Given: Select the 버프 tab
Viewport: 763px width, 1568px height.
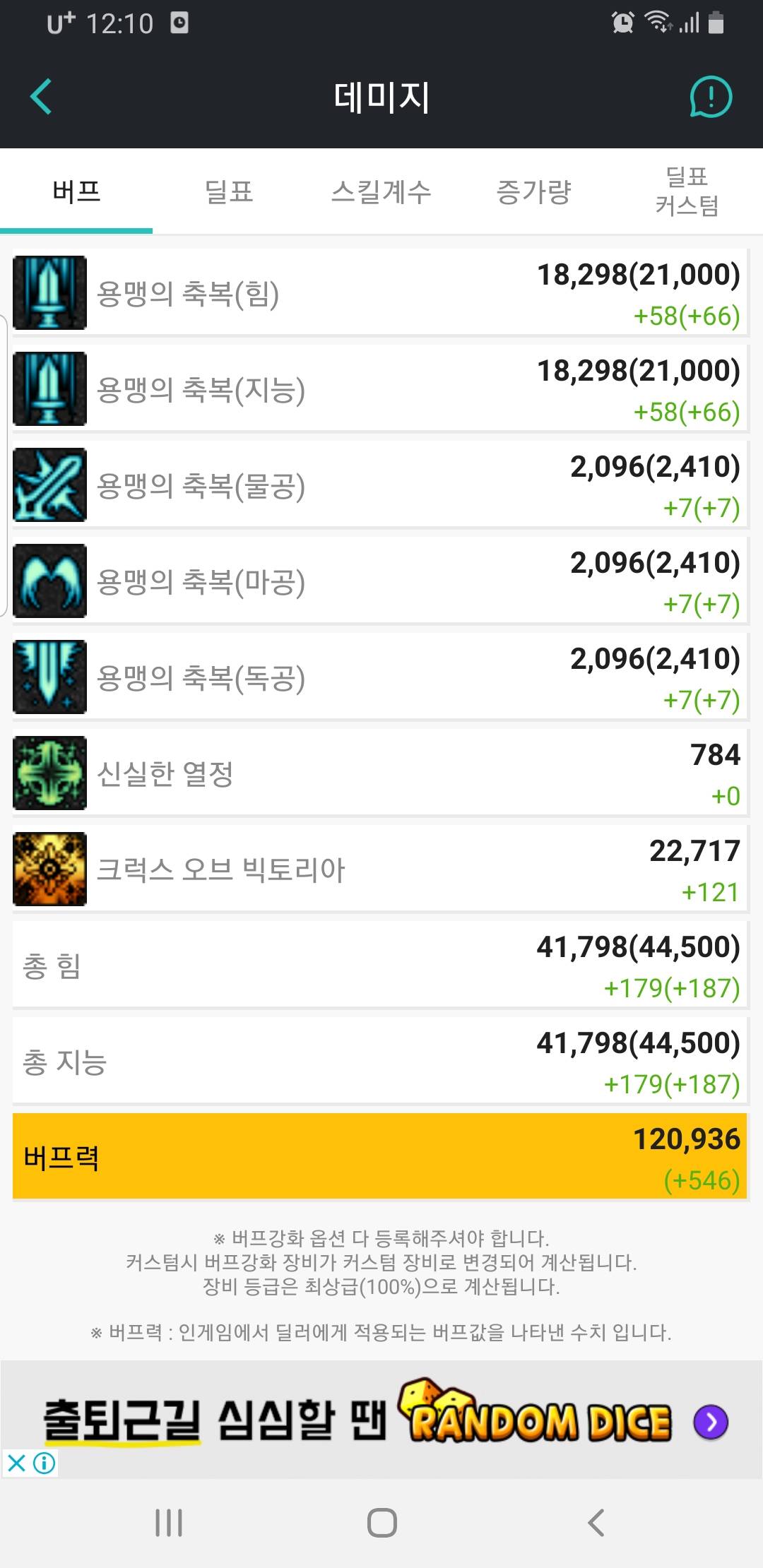Looking at the screenshot, I should 76,191.
